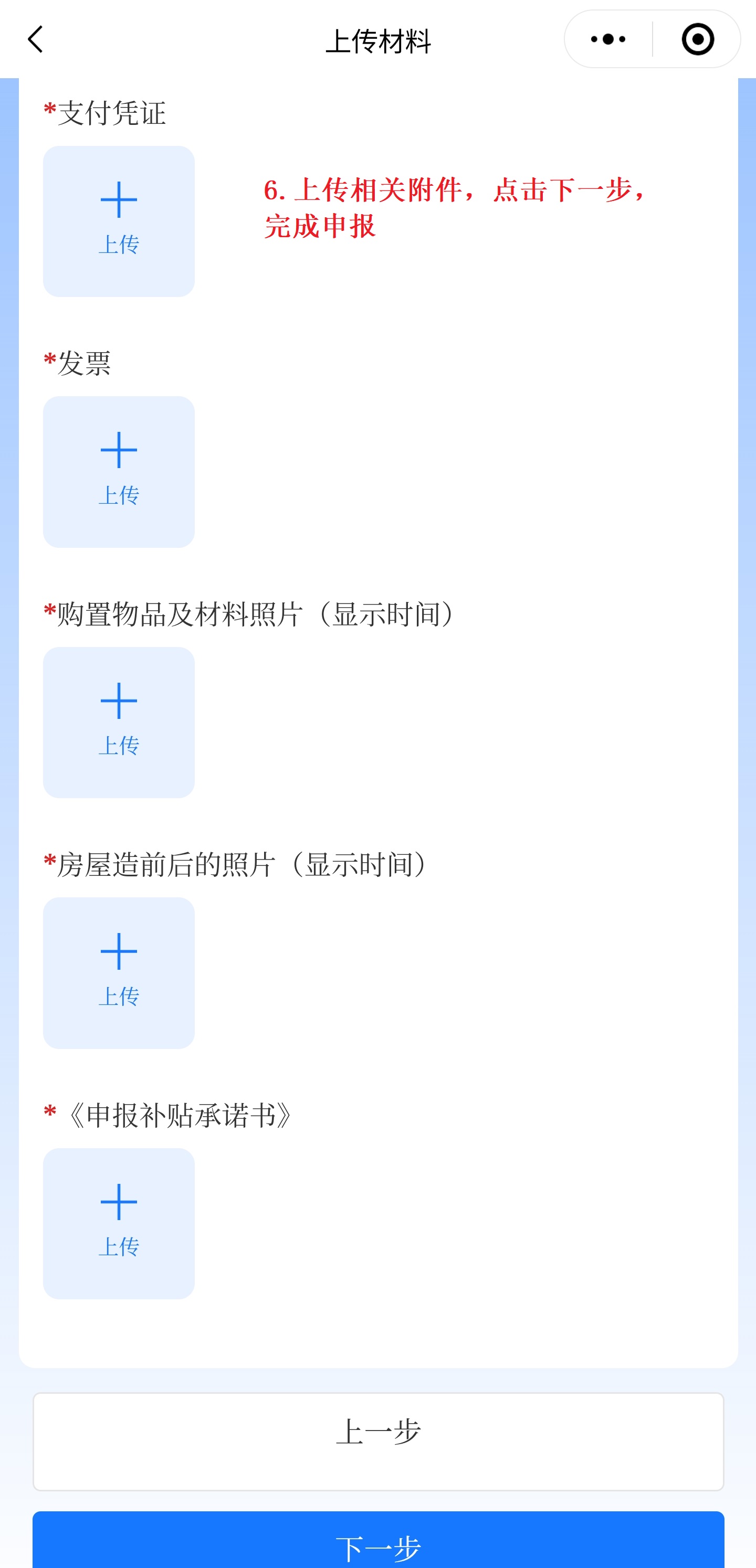This screenshot has height=1568, width=756.
Task: Upload a file under 支付凭证
Action: tap(119, 221)
